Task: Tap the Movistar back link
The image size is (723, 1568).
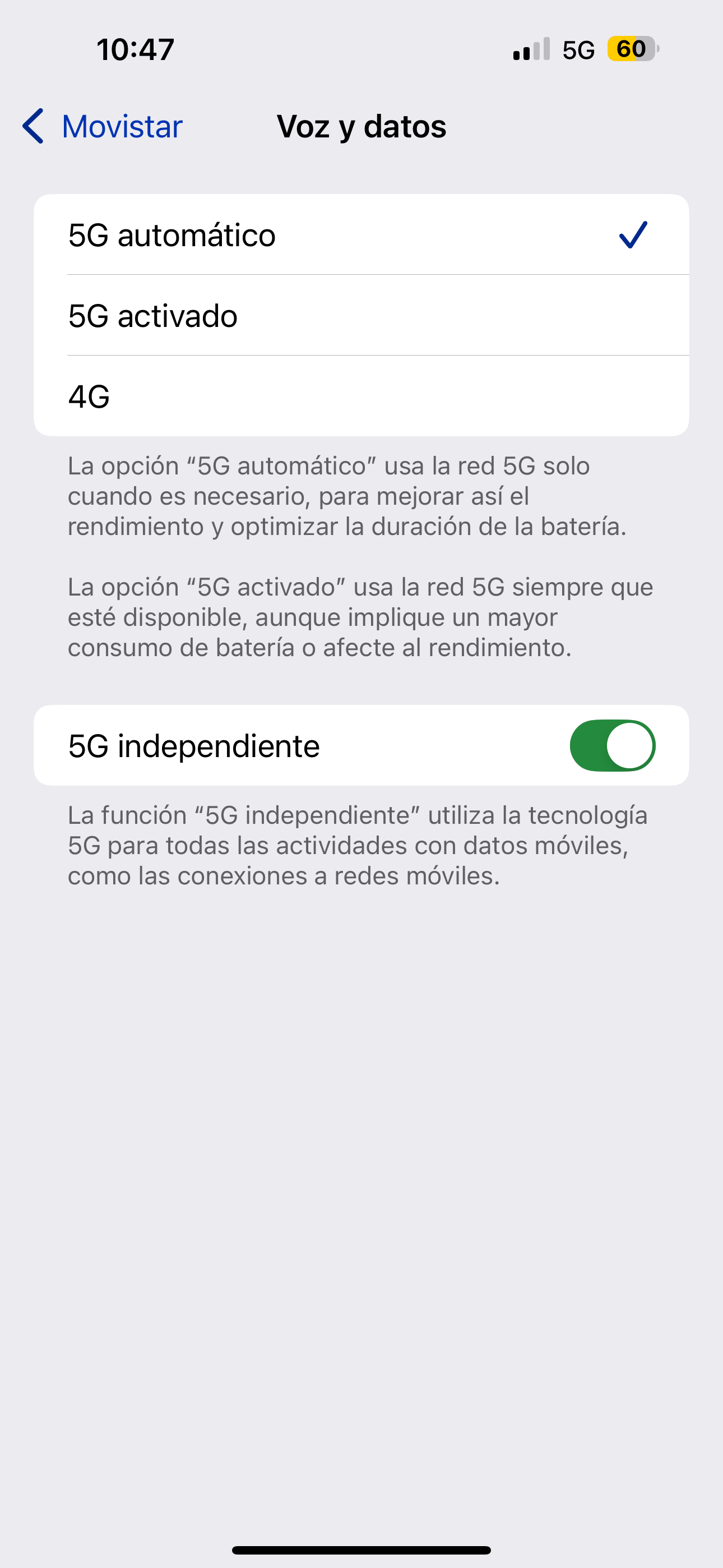Action: coord(121,127)
